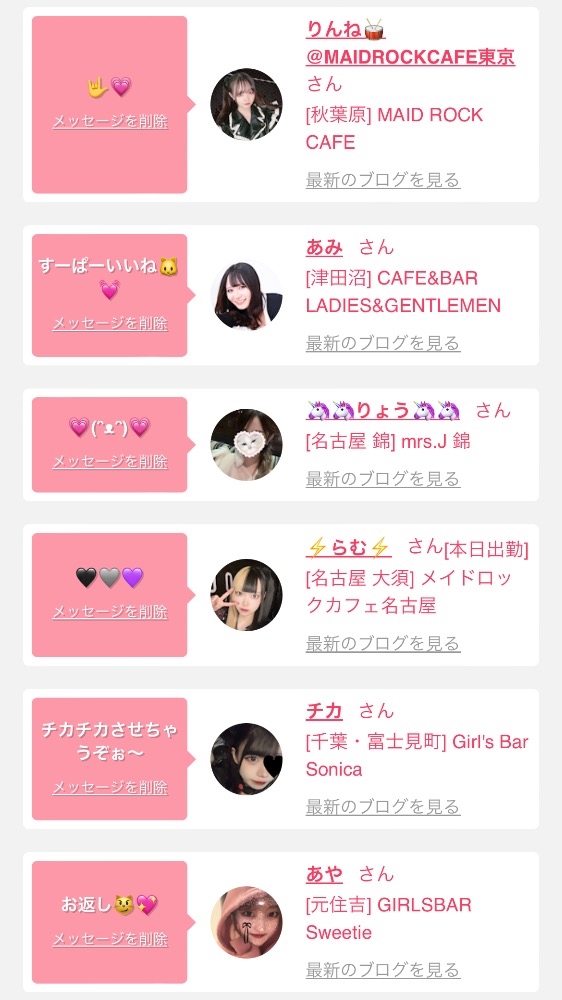Open りんね@MAIDROCKCAFE東京 profile name link
This screenshot has height=1000, width=562.
tap(410, 43)
